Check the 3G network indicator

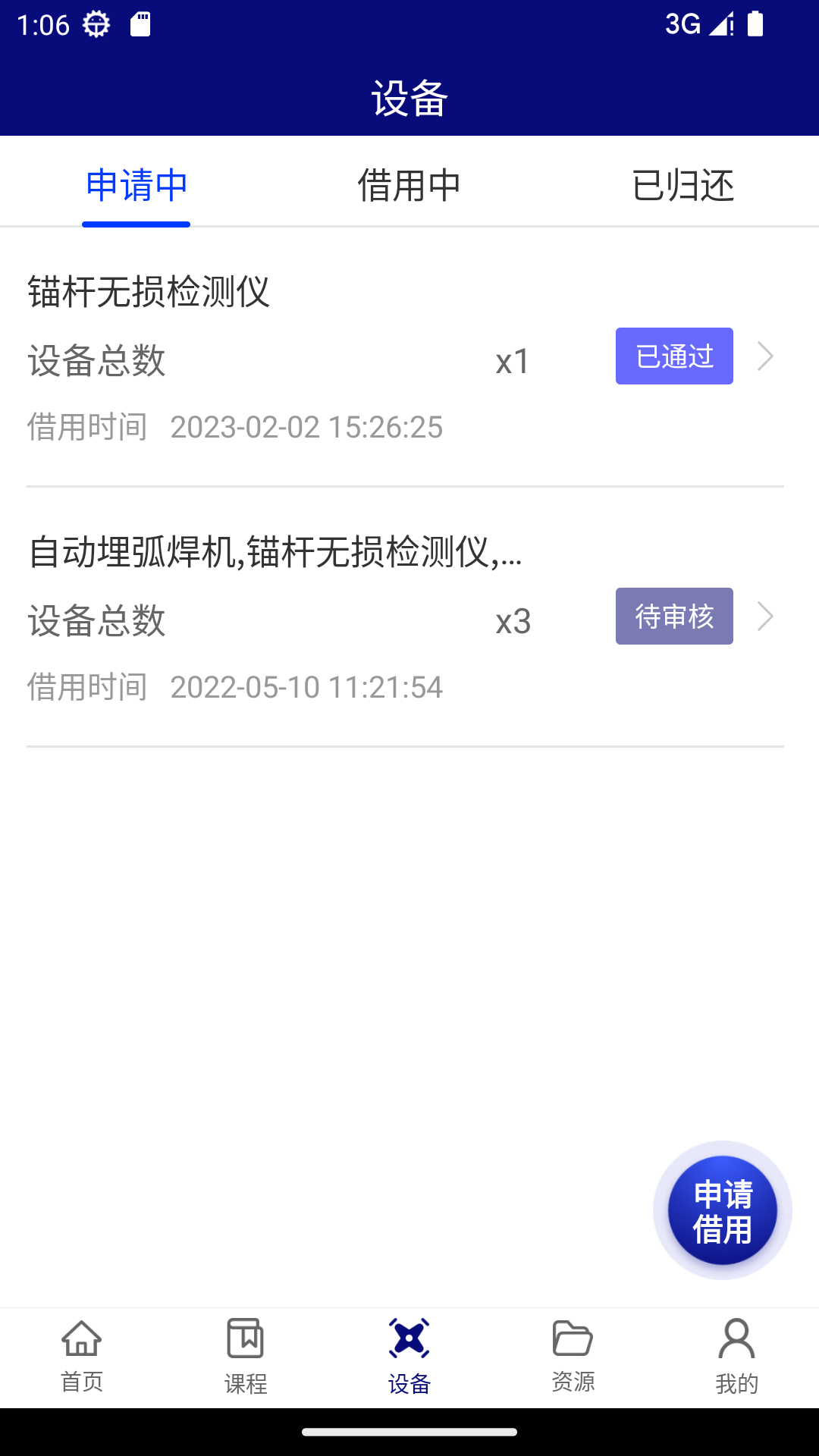[682, 24]
